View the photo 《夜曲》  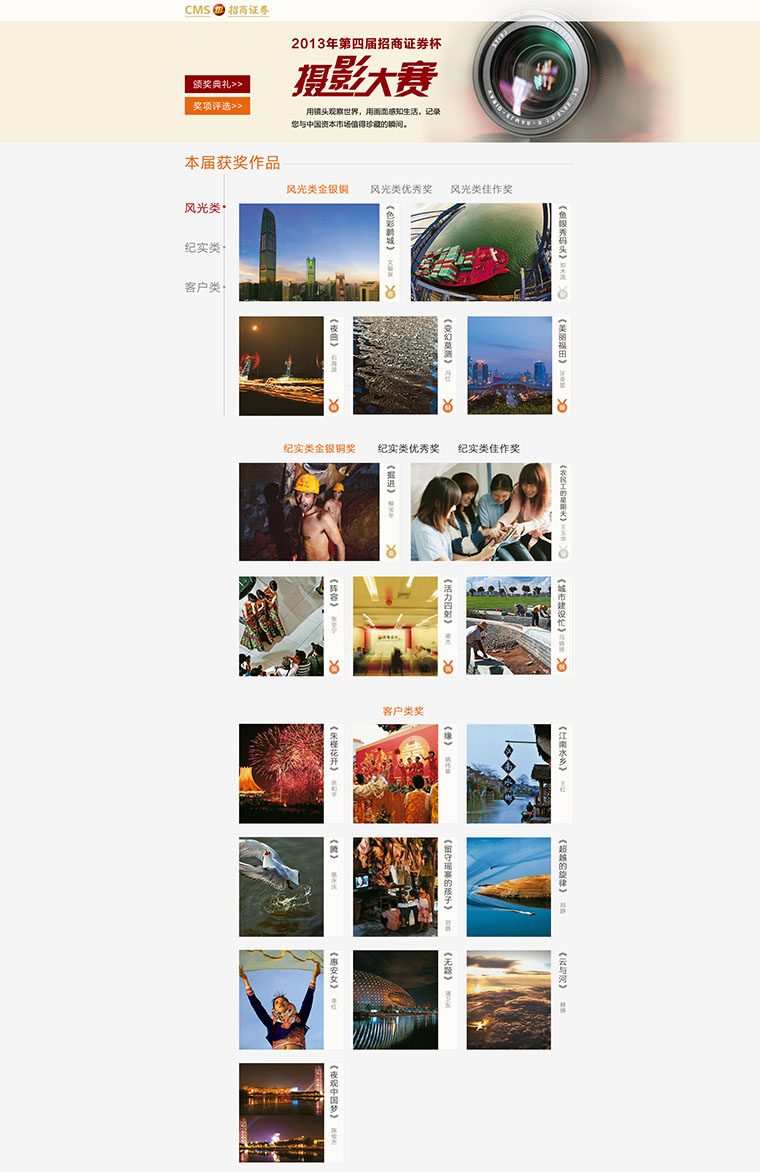[281, 365]
